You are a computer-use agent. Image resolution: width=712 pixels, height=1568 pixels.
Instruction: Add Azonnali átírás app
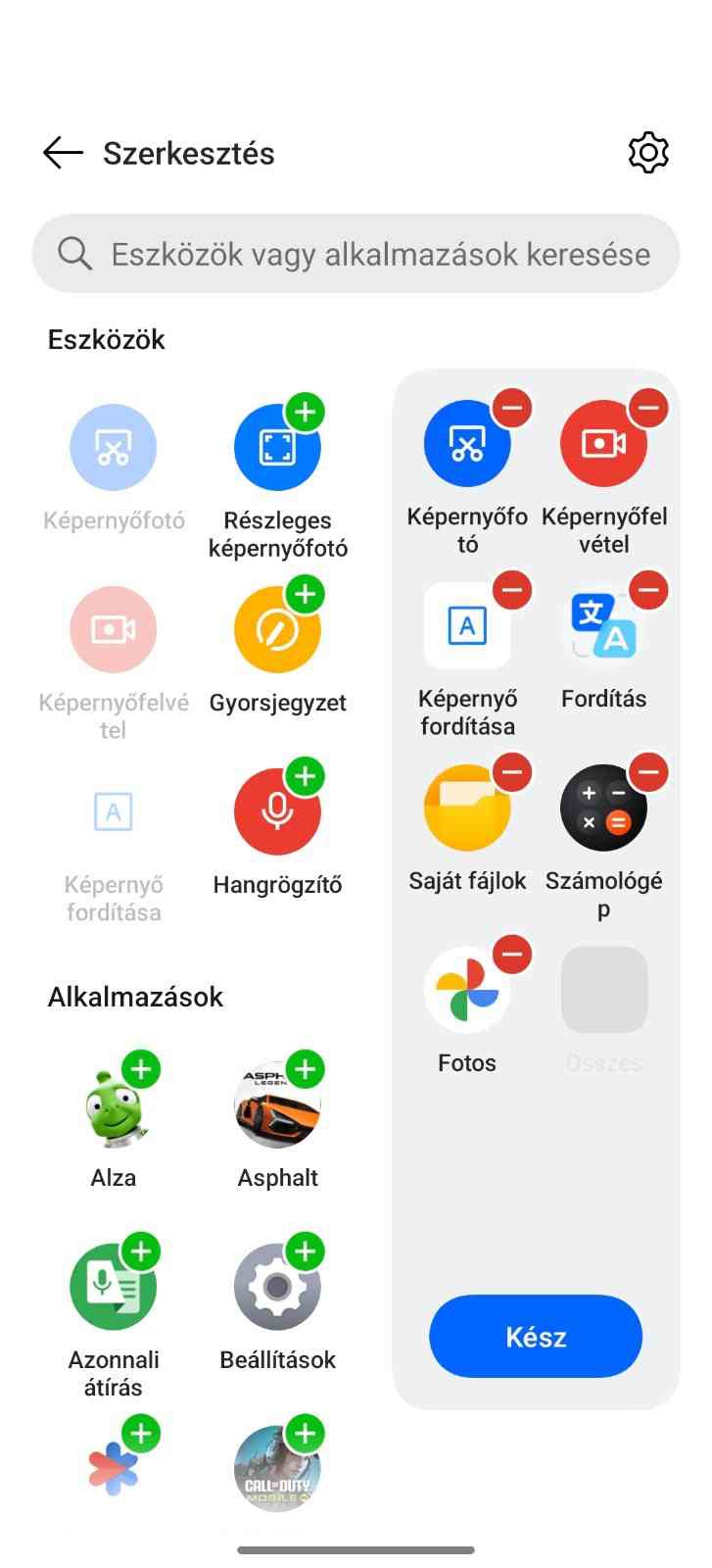coord(141,1251)
